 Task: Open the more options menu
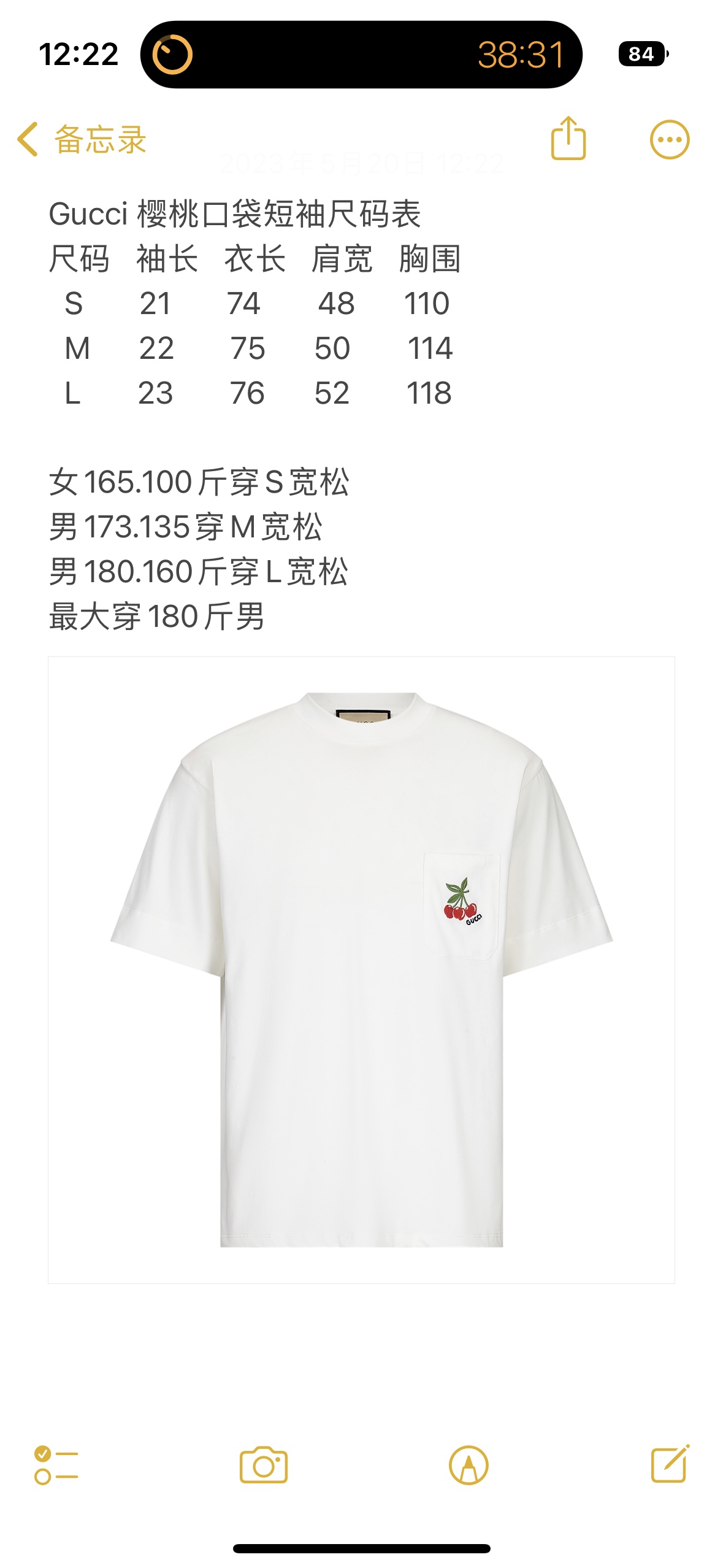tap(669, 140)
